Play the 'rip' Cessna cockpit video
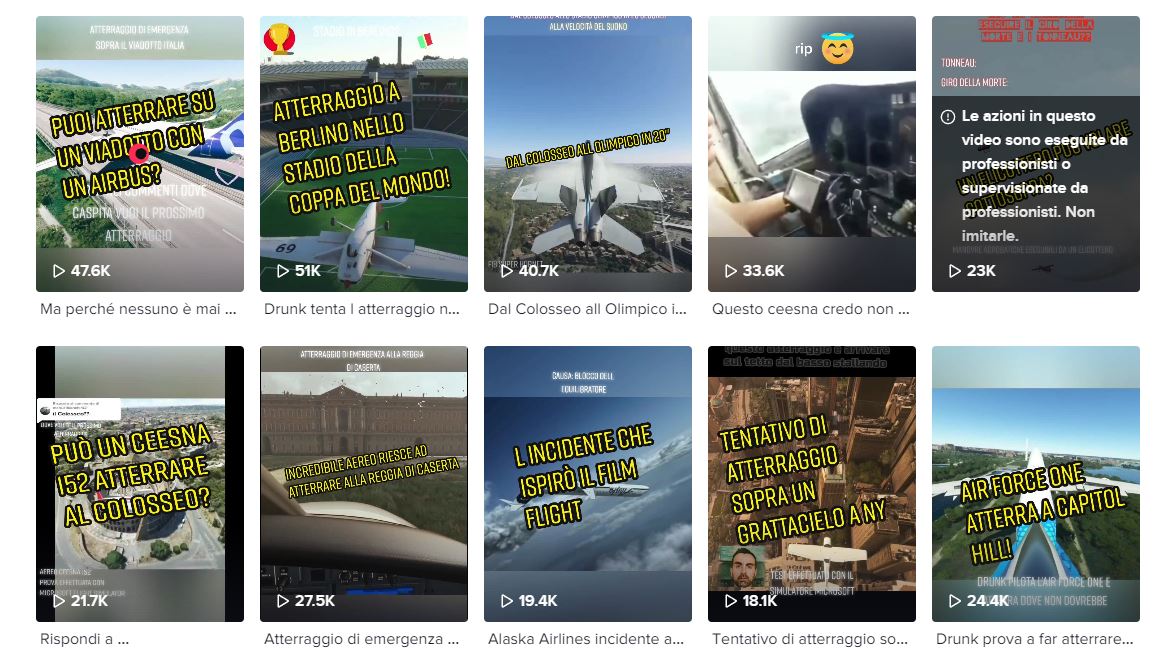The width and height of the screenshot is (1164, 658). [812, 154]
